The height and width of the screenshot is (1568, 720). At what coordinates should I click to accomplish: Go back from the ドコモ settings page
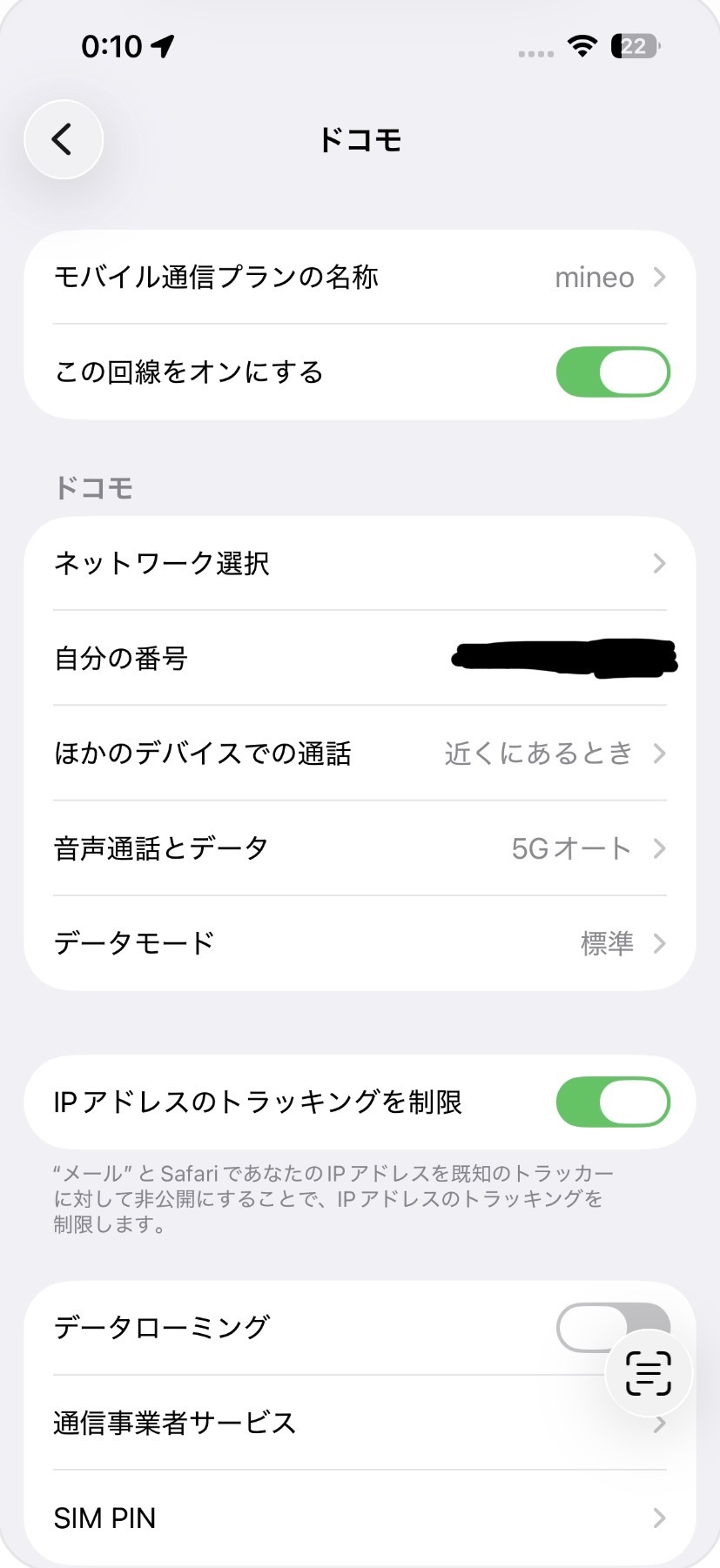click(x=63, y=139)
